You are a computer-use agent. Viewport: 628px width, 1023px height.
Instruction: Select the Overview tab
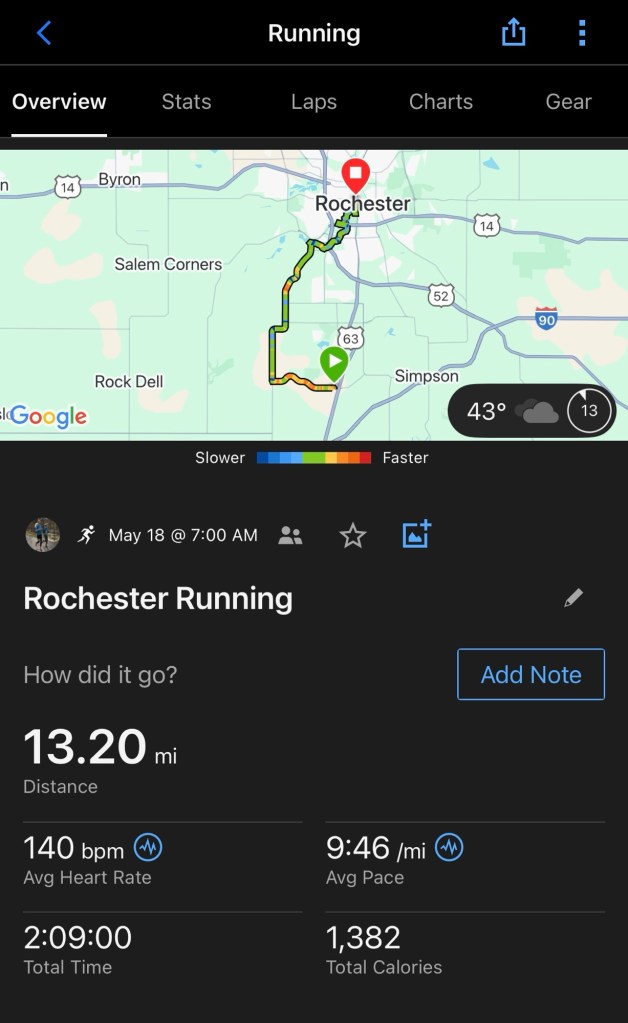59,102
